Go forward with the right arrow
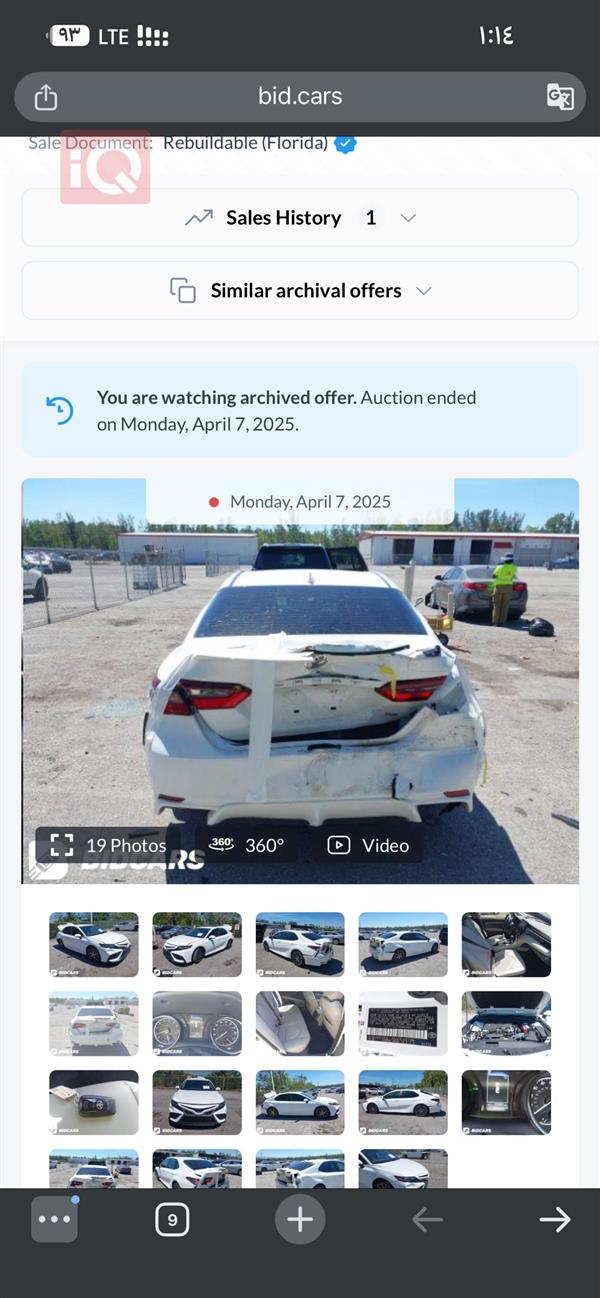This screenshot has height=1298, width=600. pyautogui.click(x=555, y=1220)
